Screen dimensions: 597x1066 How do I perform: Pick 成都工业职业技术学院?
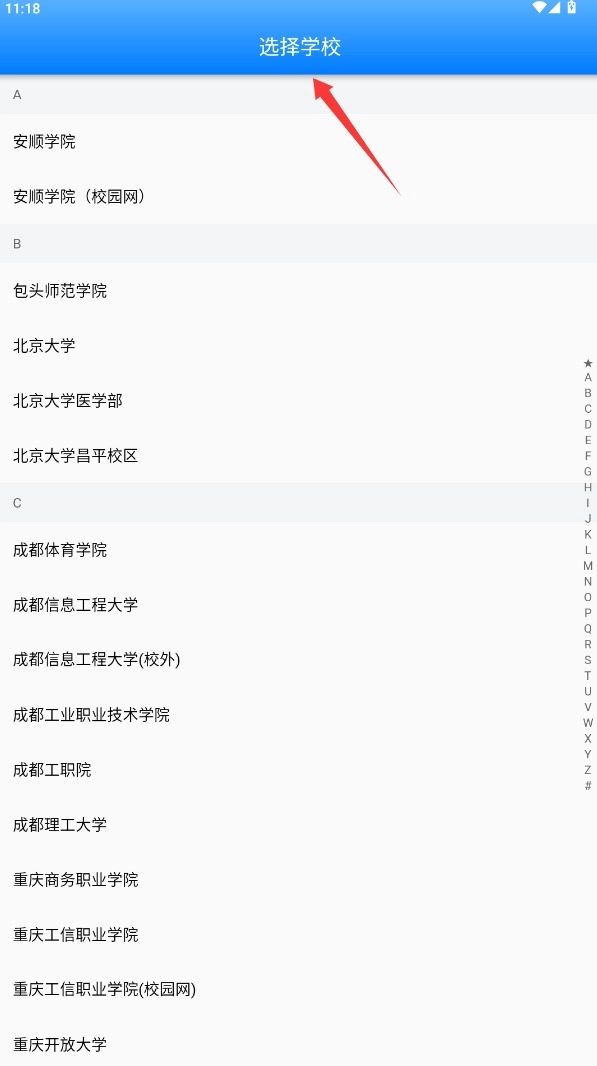(x=298, y=715)
